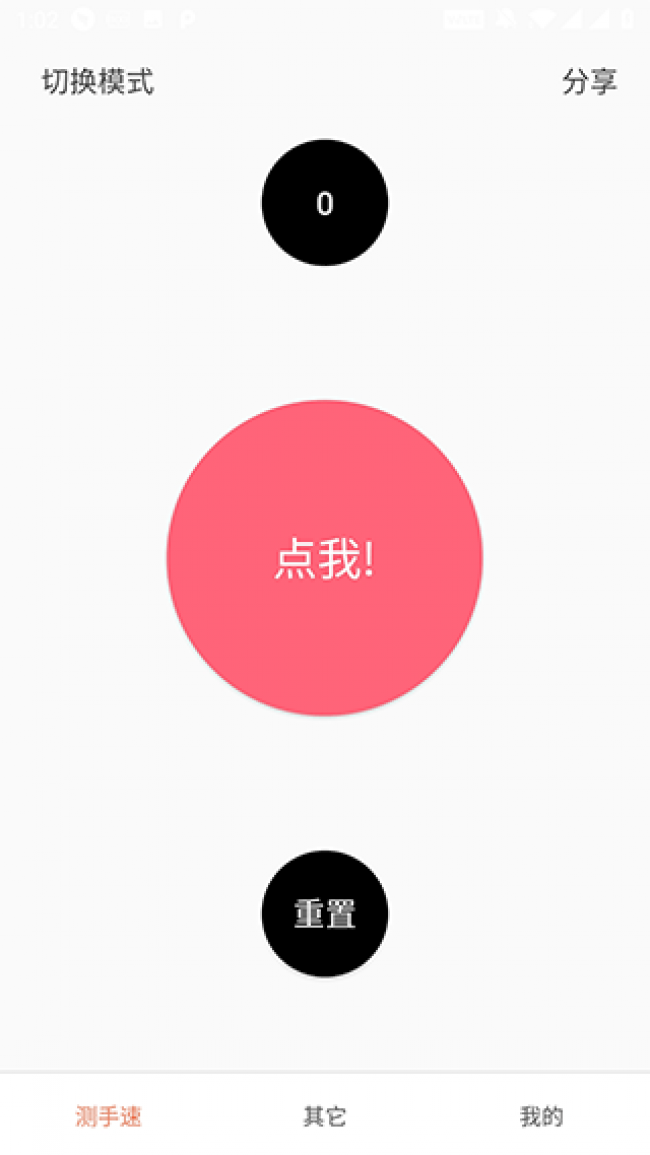
Task: Share via the 分享 button
Action: pos(589,82)
